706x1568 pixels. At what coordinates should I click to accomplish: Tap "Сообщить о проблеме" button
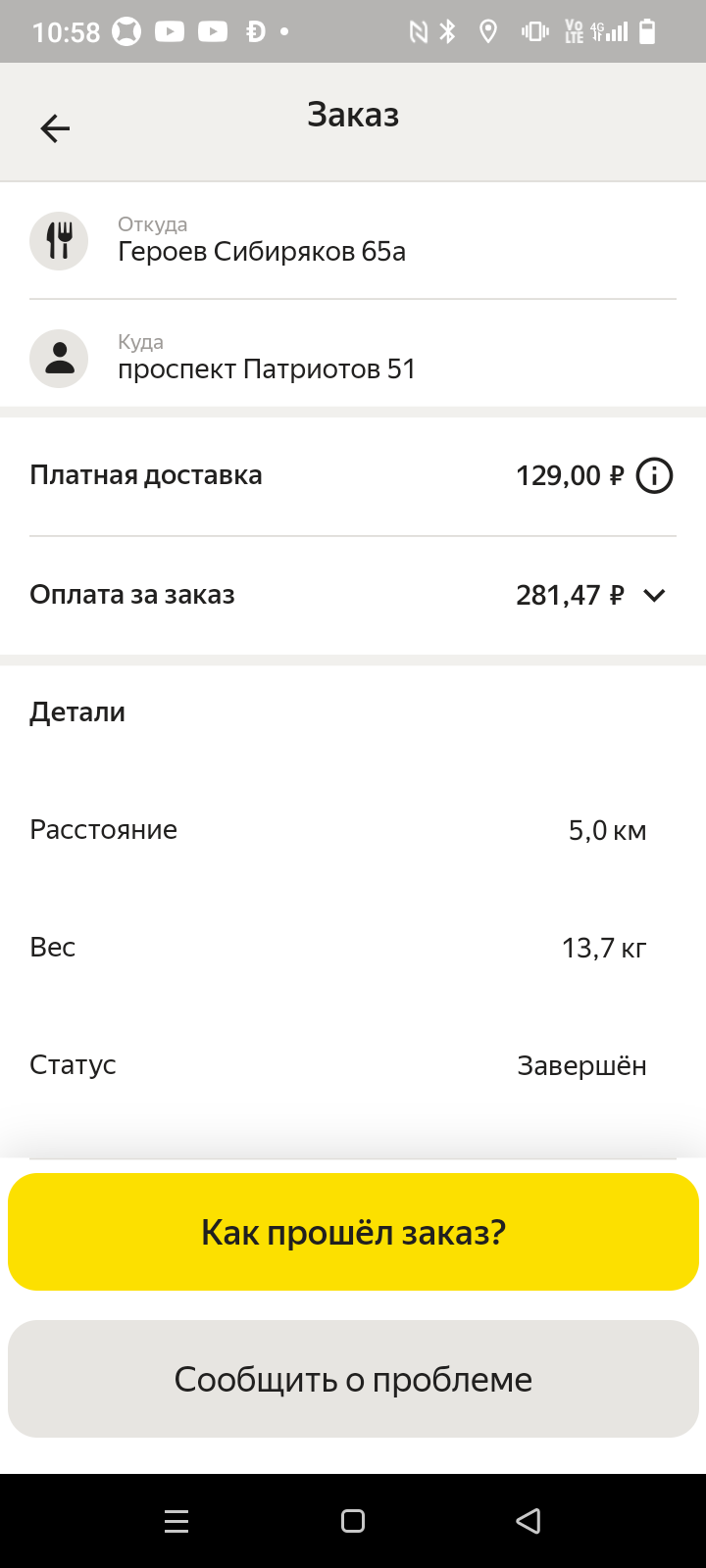(x=353, y=1379)
